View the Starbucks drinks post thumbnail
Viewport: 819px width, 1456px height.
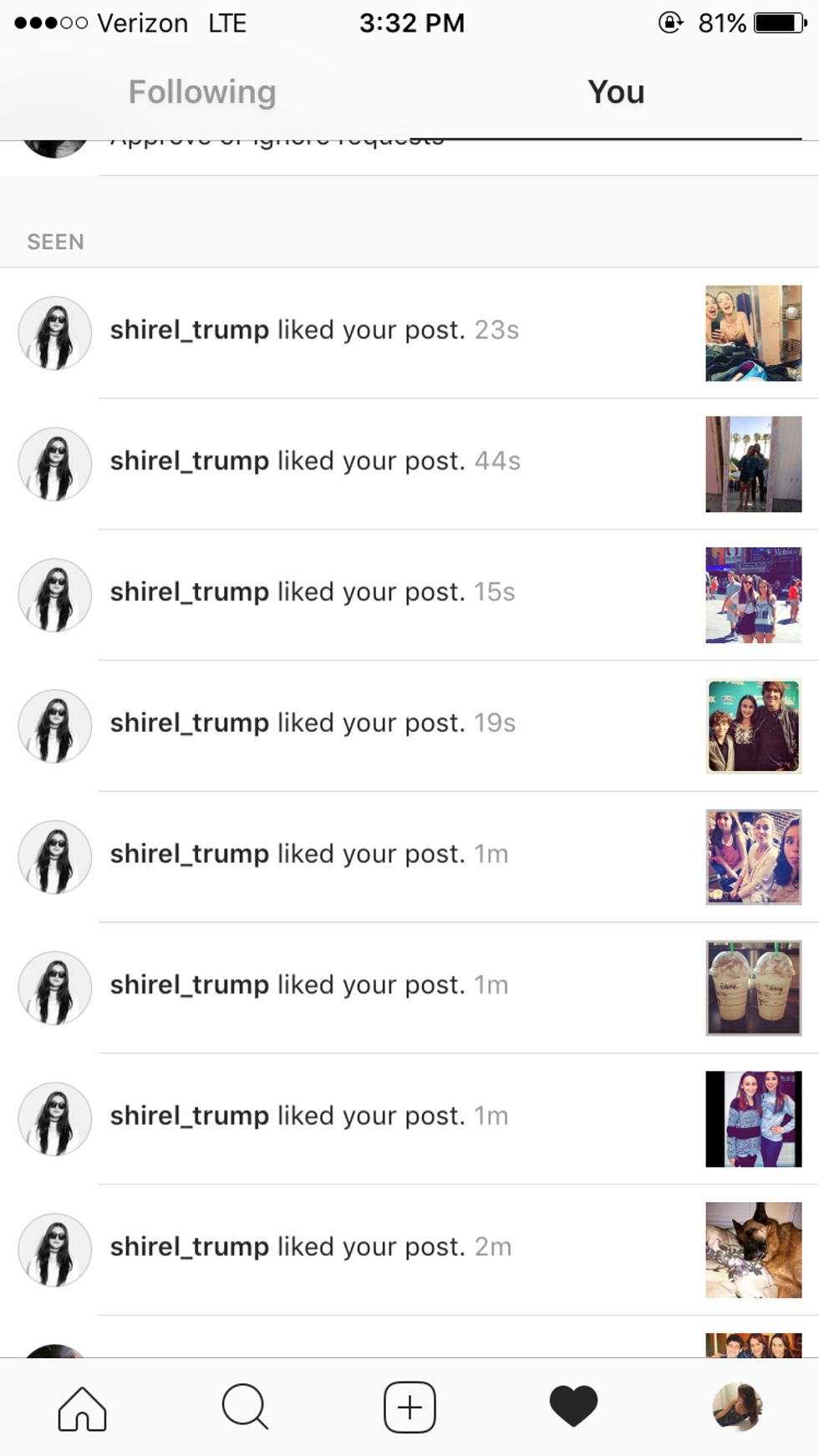[x=753, y=988]
